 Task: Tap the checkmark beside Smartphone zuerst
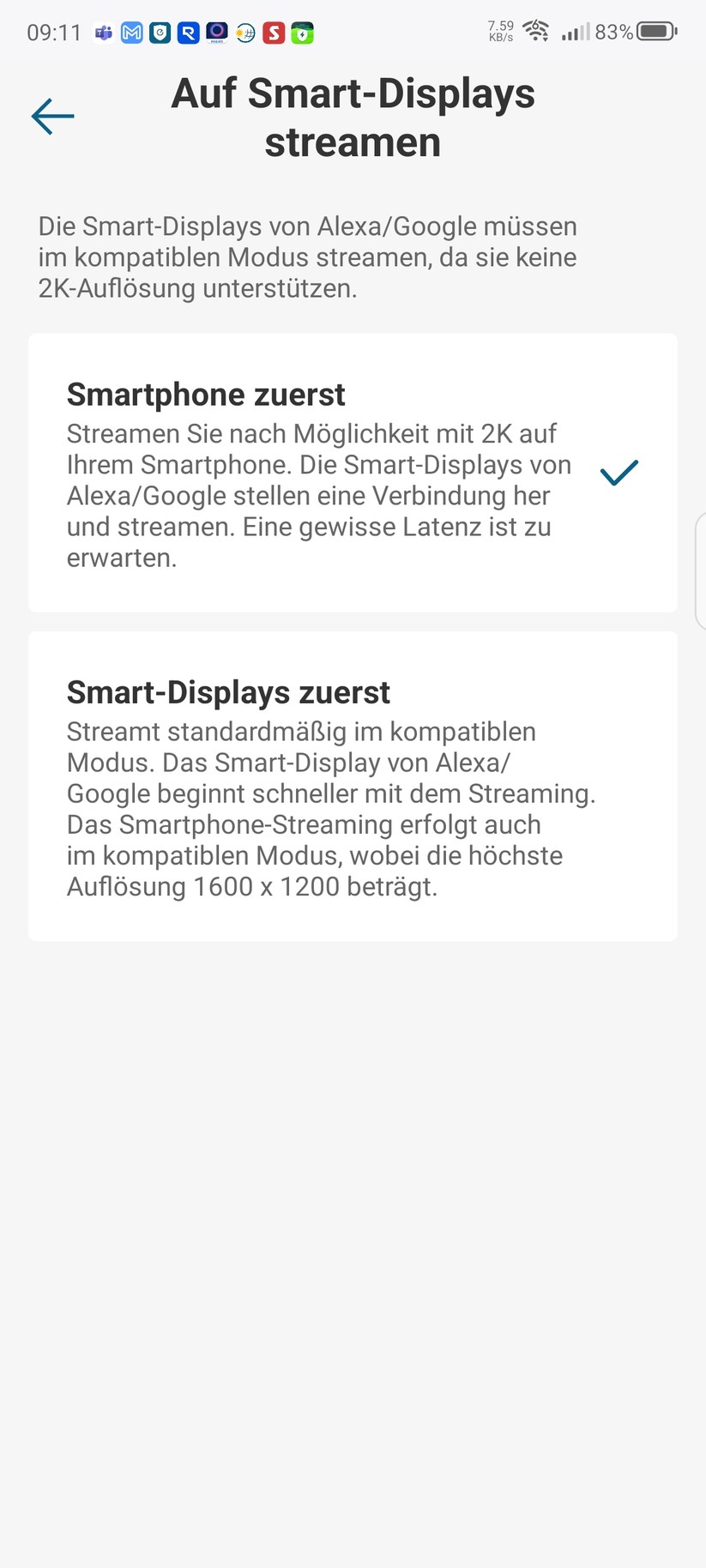[x=618, y=472]
